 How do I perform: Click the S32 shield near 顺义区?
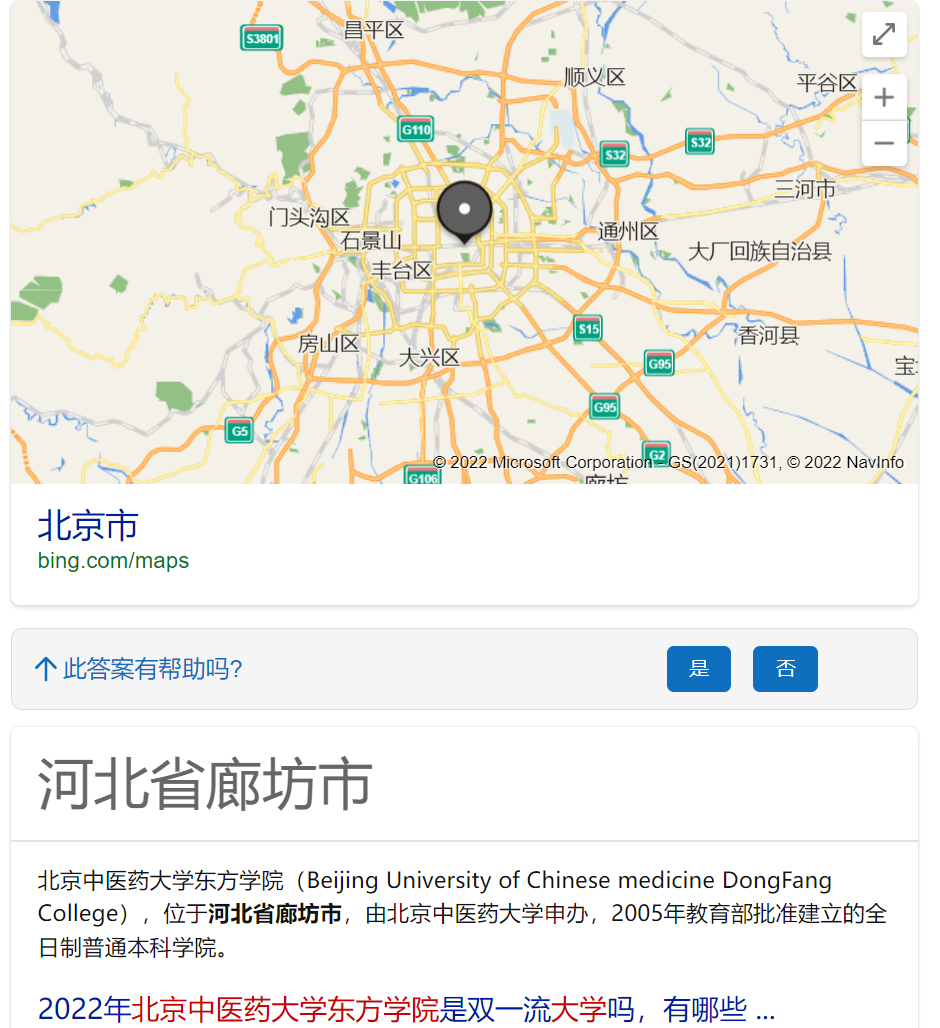click(614, 155)
